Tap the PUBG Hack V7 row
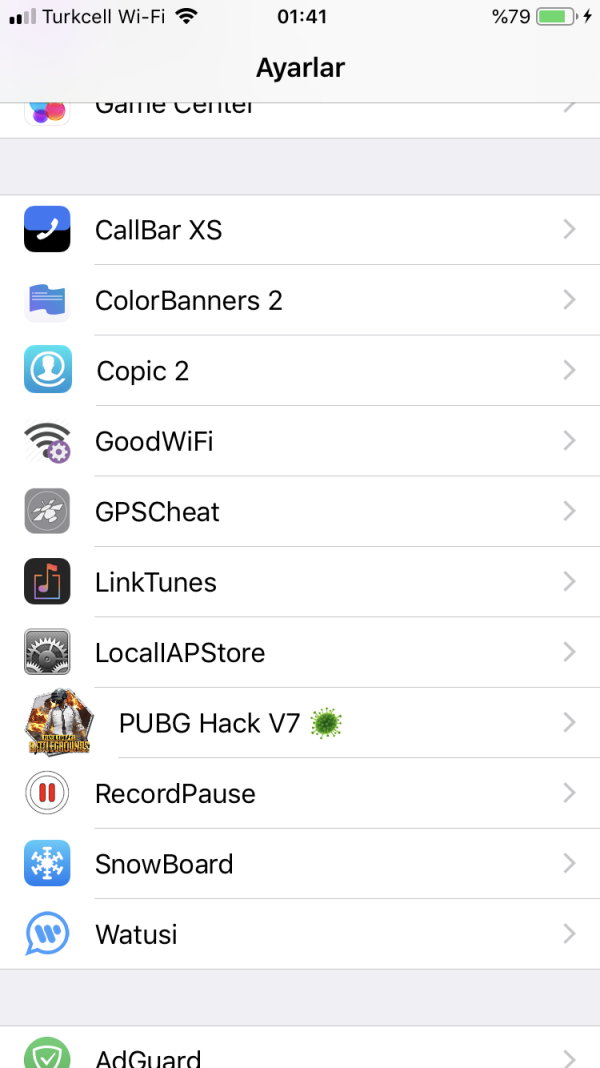 (x=300, y=723)
